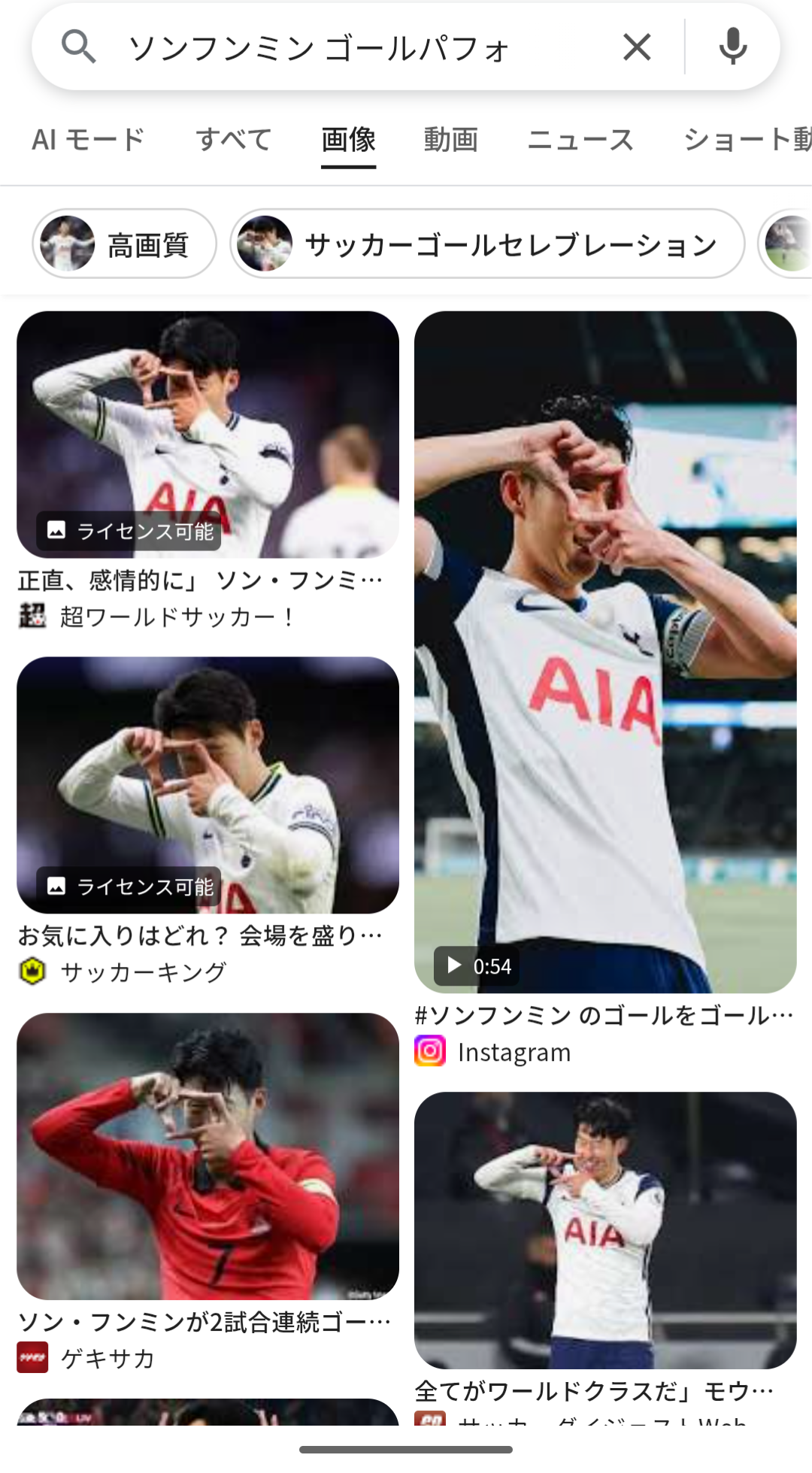Switch to the ショート動画 tab

click(x=746, y=140)
